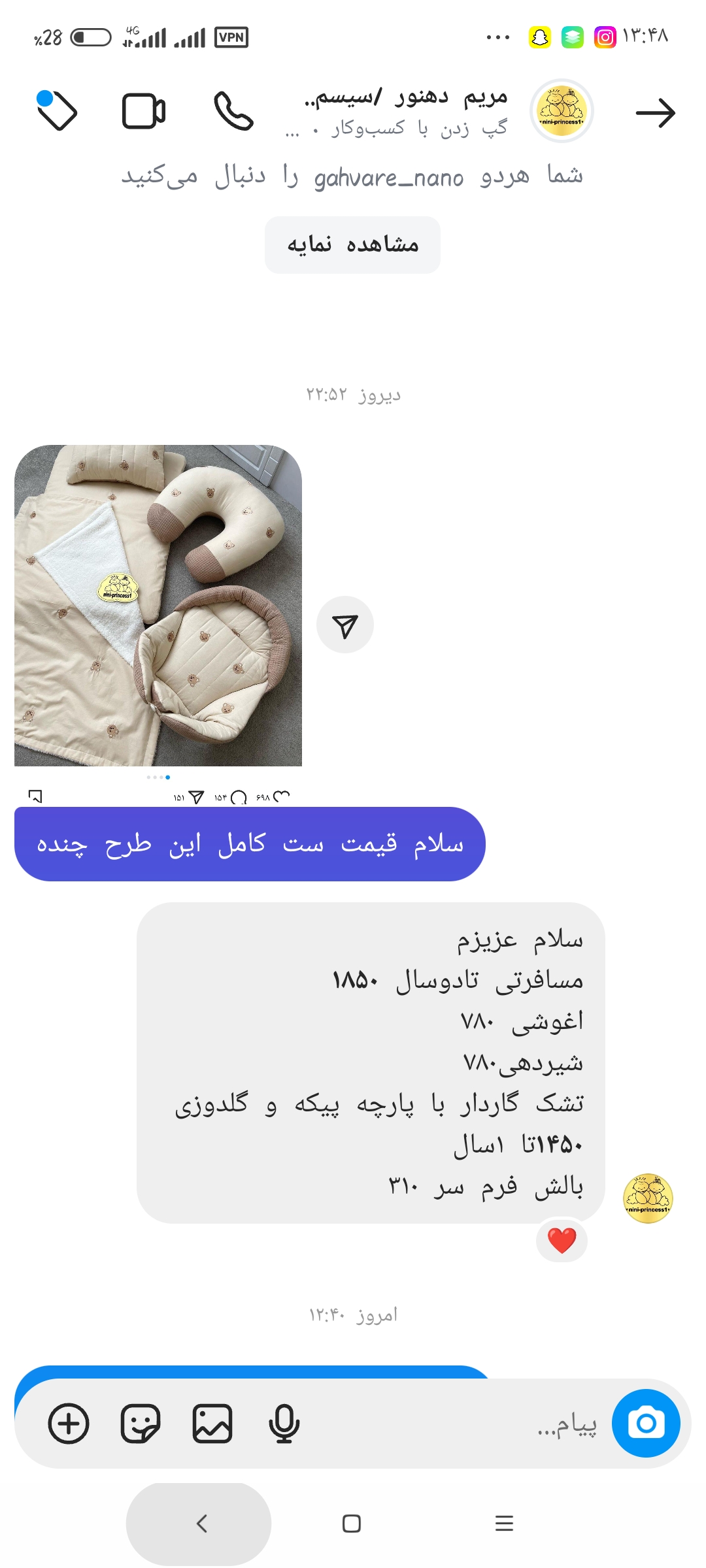Tap the heart reaction under the price message
This screenshot has width=706, height=1568.
(562, 1241)
